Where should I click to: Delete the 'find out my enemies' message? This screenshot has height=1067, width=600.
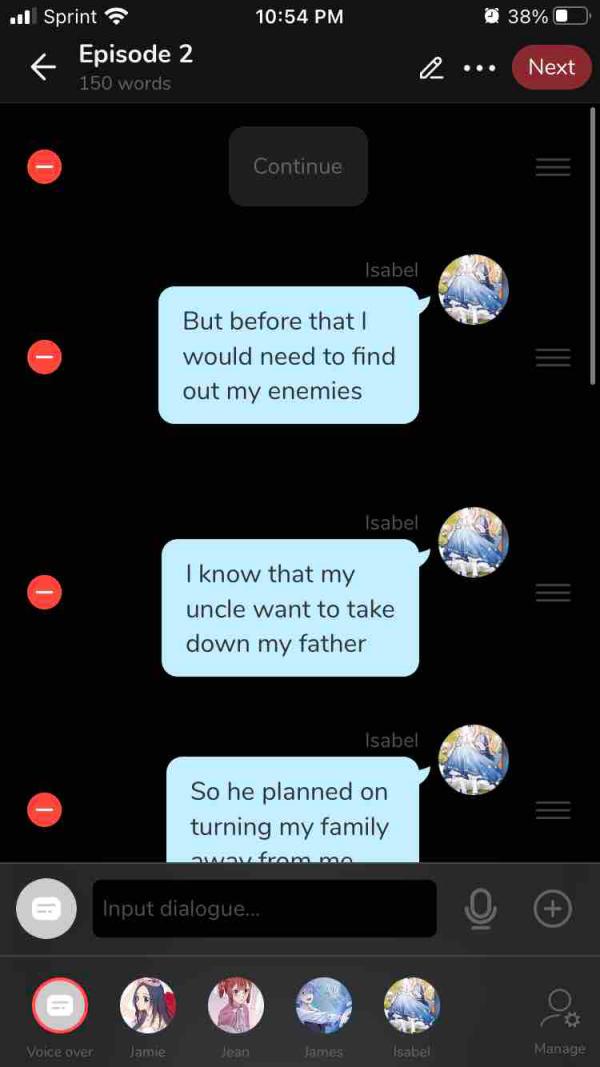click(x=44, y=356)
